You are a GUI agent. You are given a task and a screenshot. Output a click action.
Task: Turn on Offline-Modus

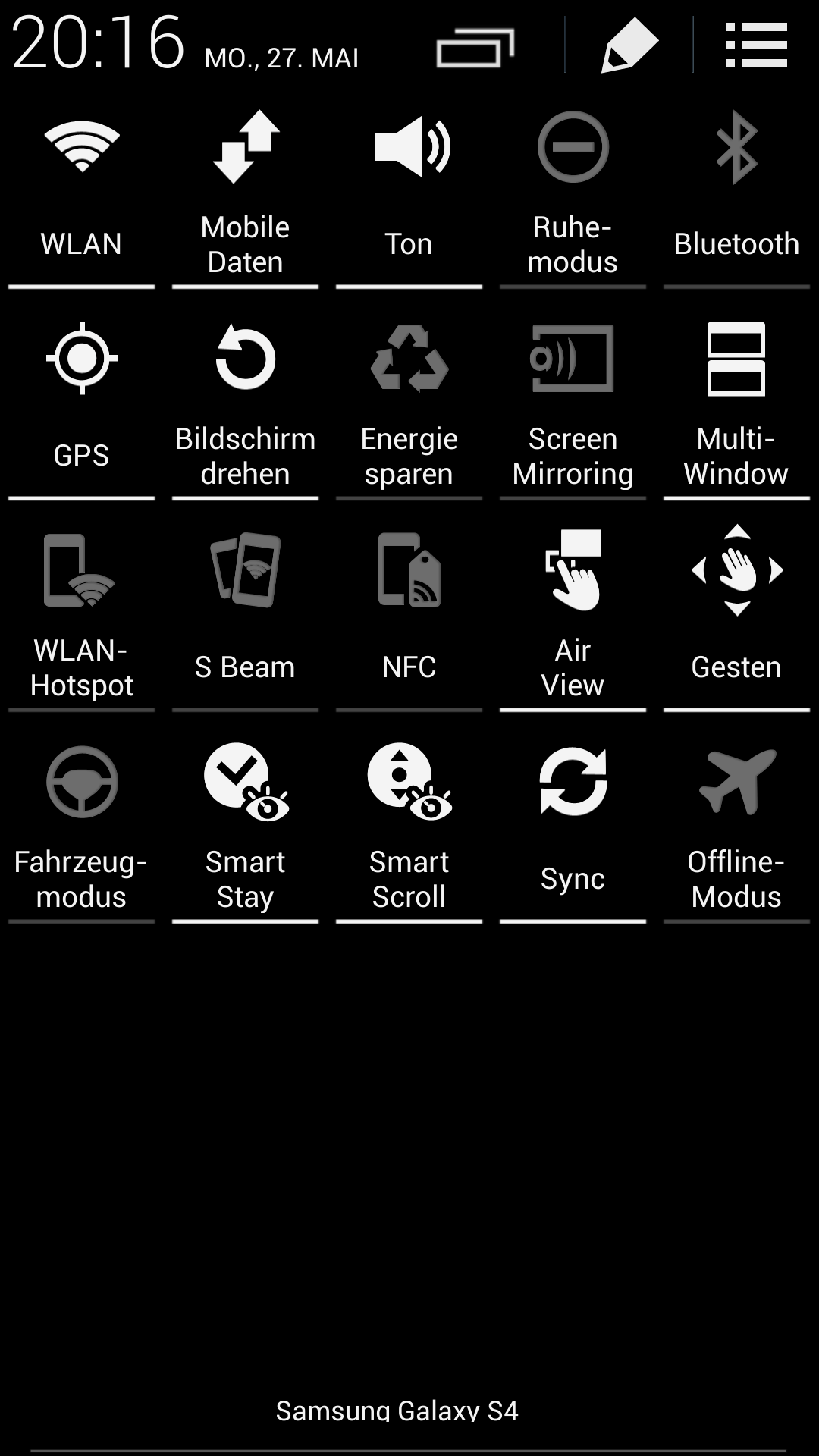tap(736, 829)
